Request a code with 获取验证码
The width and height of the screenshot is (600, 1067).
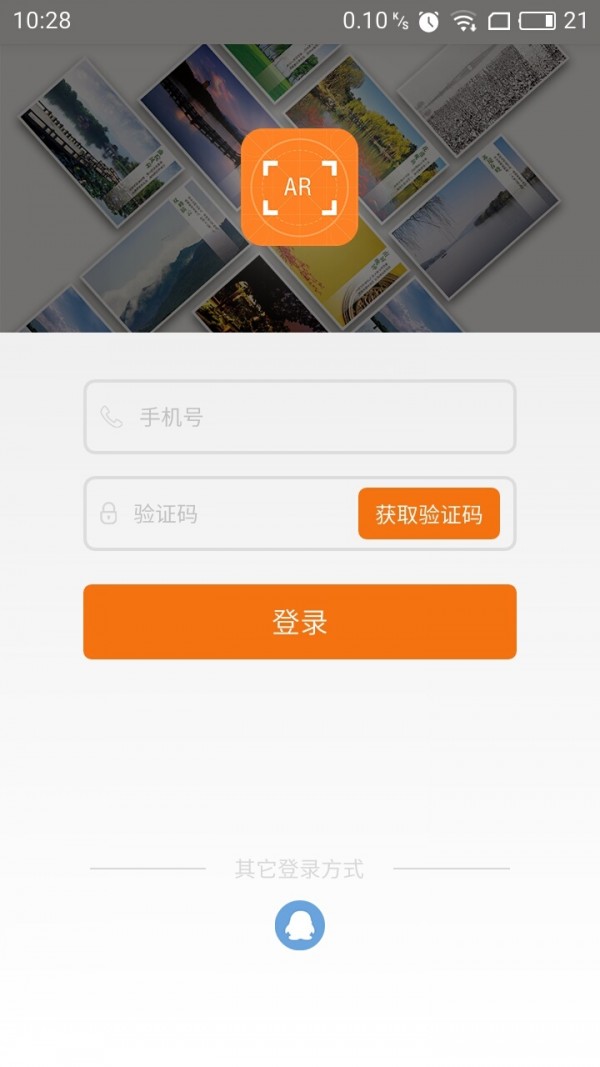[429, 514]
